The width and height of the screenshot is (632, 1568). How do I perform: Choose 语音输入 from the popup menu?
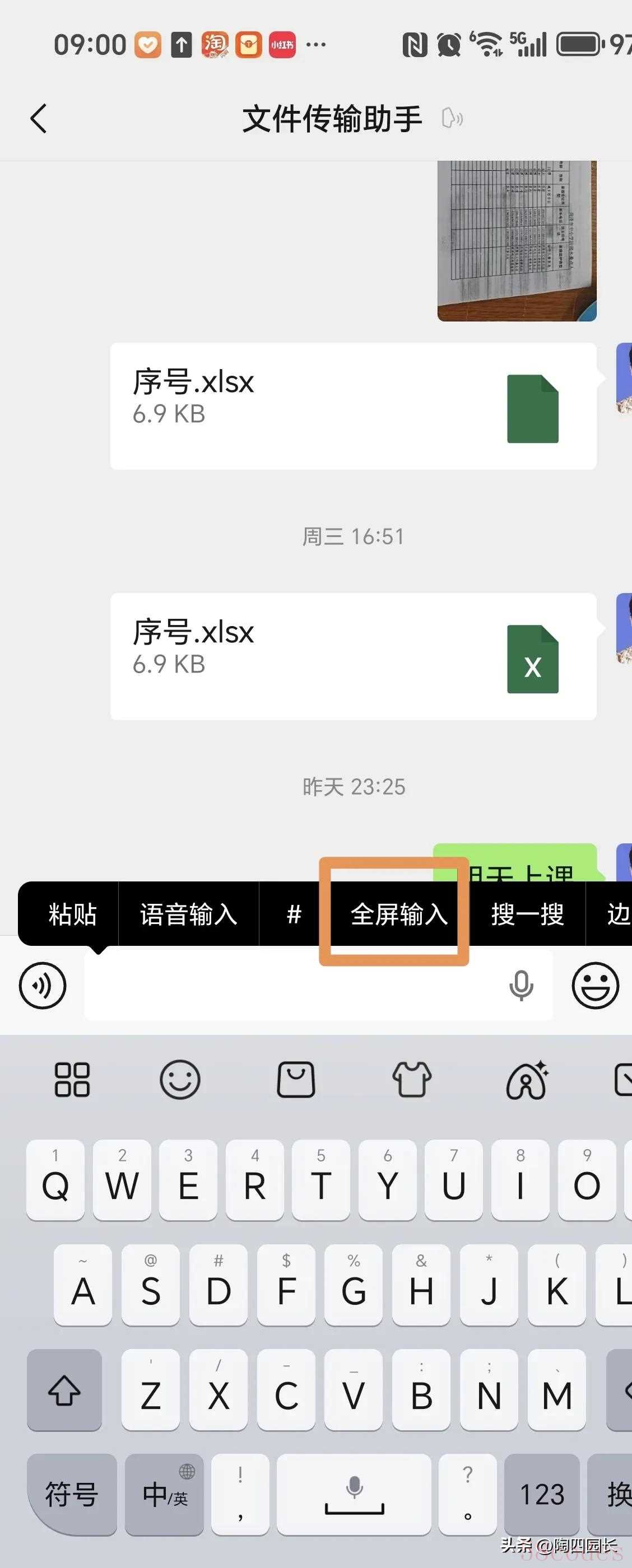point(188,914)
